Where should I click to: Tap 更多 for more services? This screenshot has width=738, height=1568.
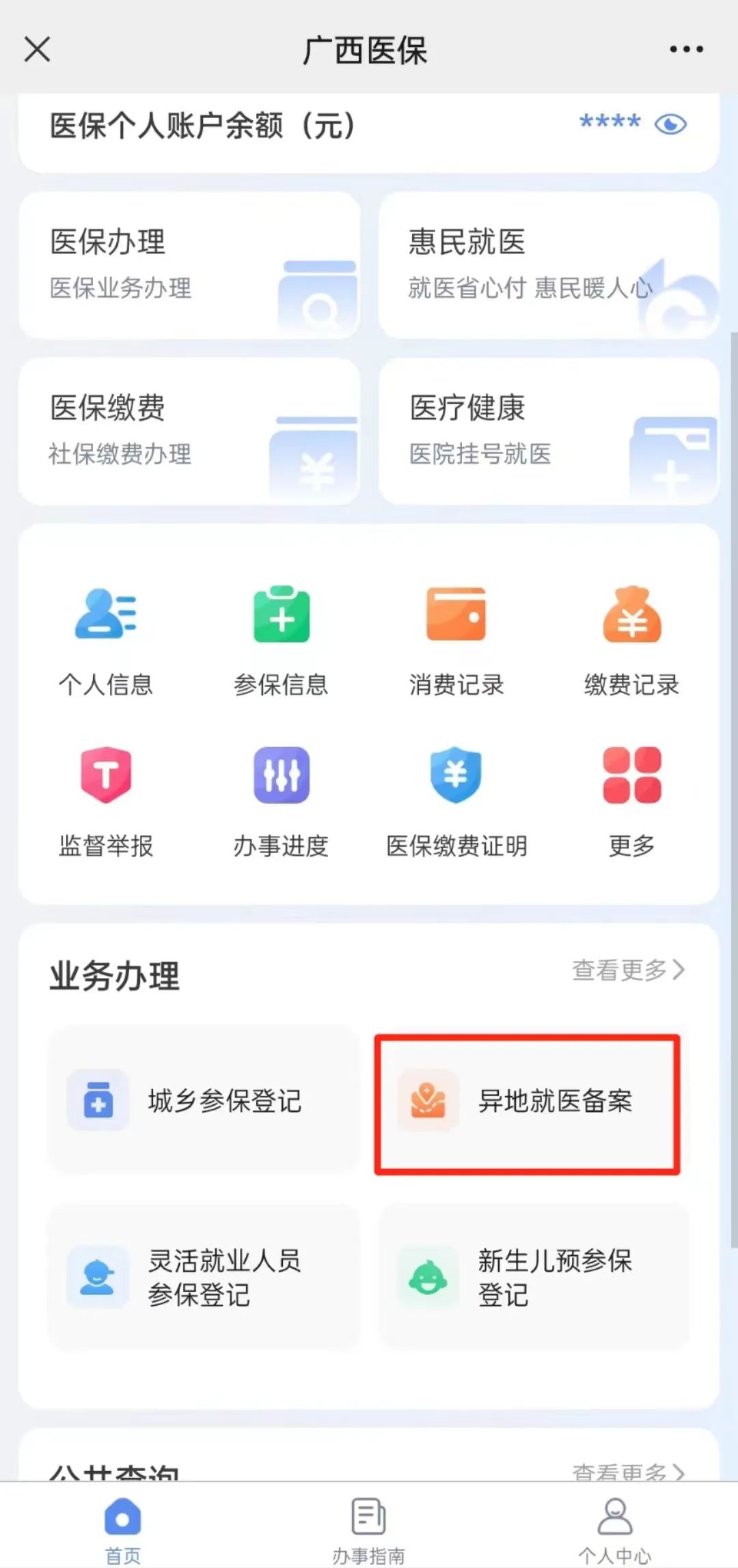coord(631,802)
